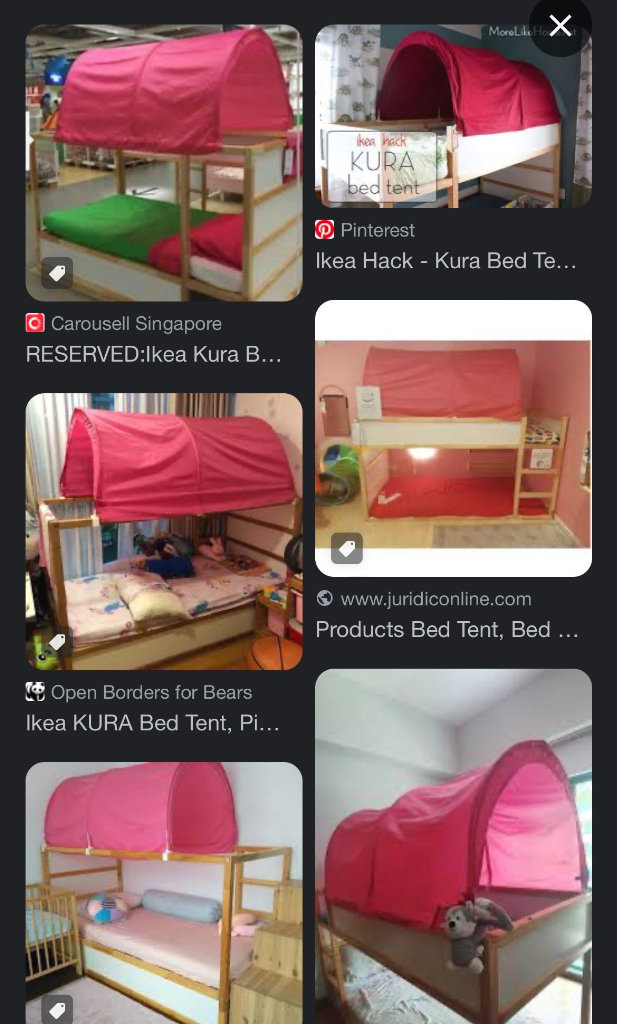This screenshot has width=617, height=1024.
Task: Open the Carousell Singapore Kura bed image
Action: [163, 163]
